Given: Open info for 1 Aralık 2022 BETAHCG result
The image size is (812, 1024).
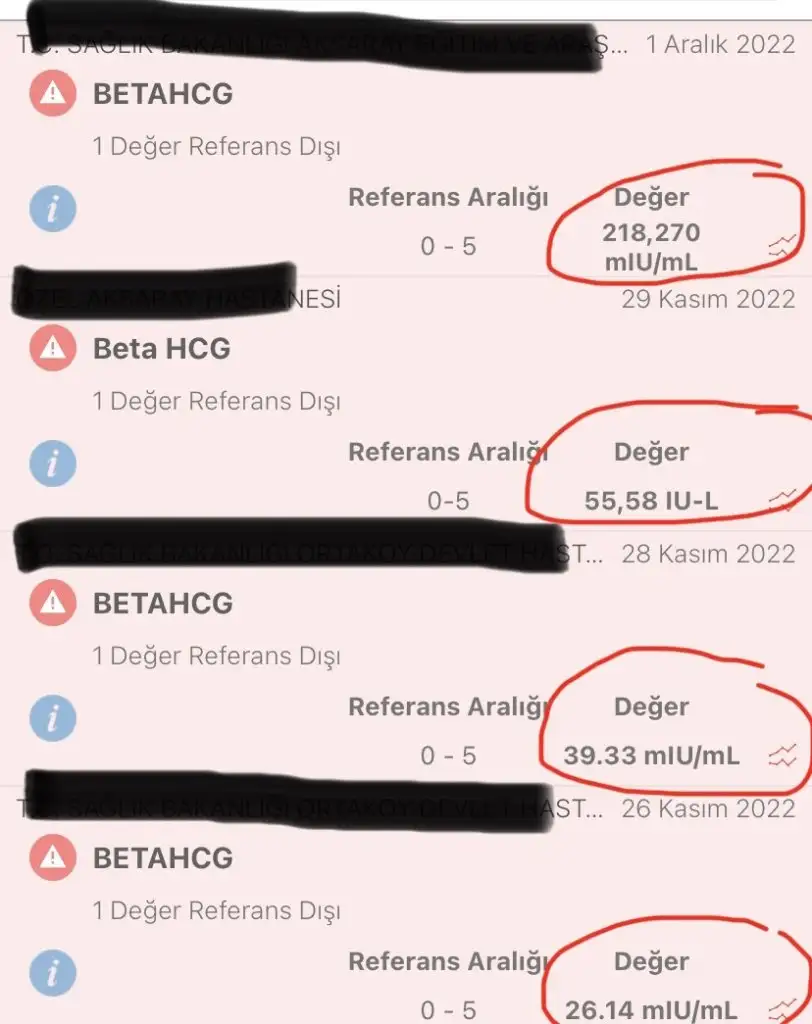Looking at the screenshot, I should [54, 208].
